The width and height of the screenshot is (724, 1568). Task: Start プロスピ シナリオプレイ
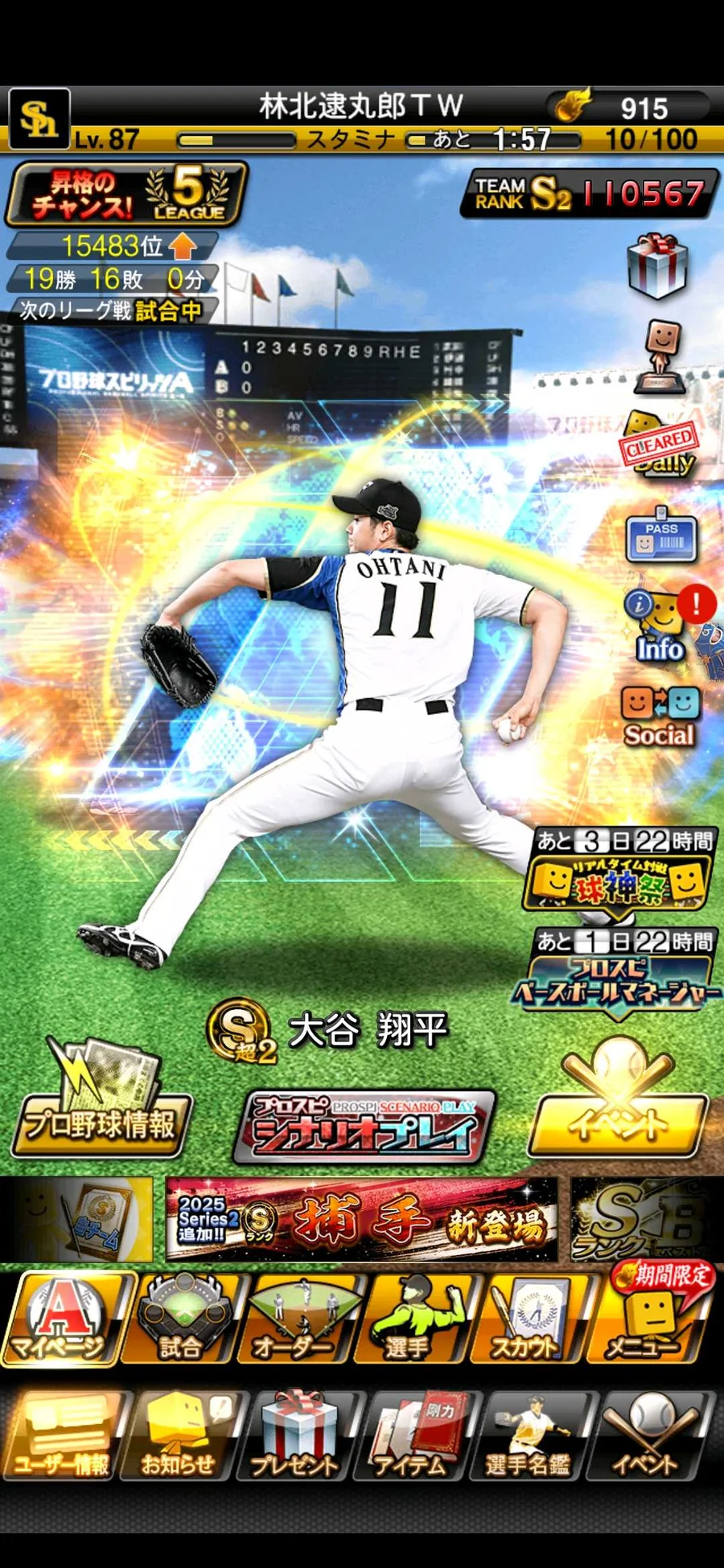[x=364, y=1127]
